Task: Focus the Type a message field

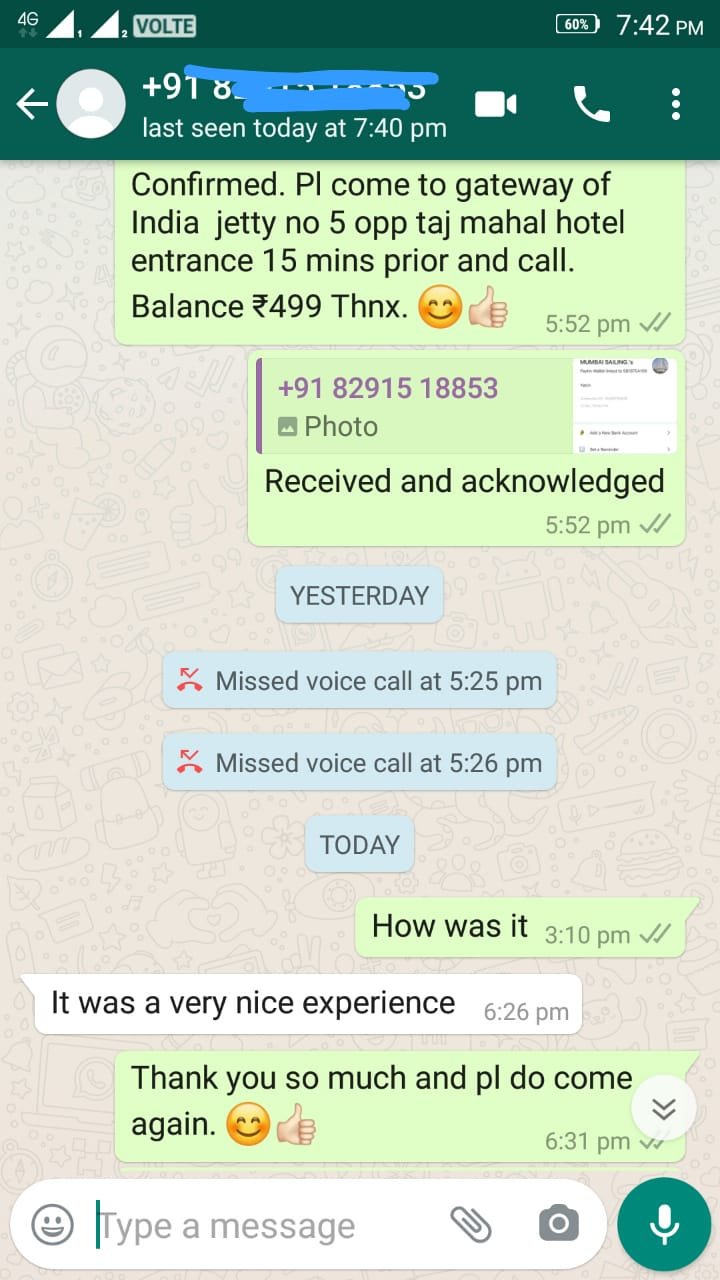Action: (x=260, y=1225)
